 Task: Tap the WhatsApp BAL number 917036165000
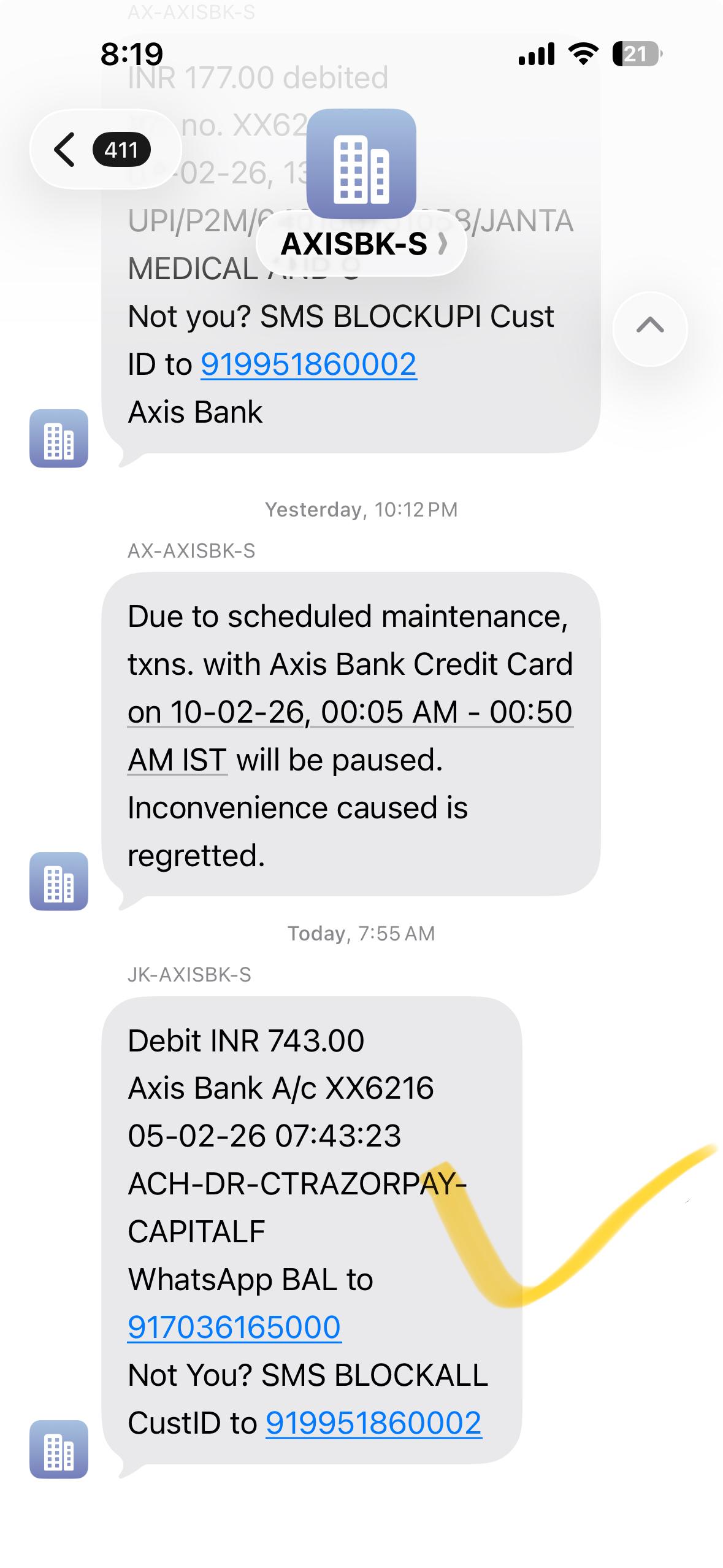click(x=234, y=1328)
